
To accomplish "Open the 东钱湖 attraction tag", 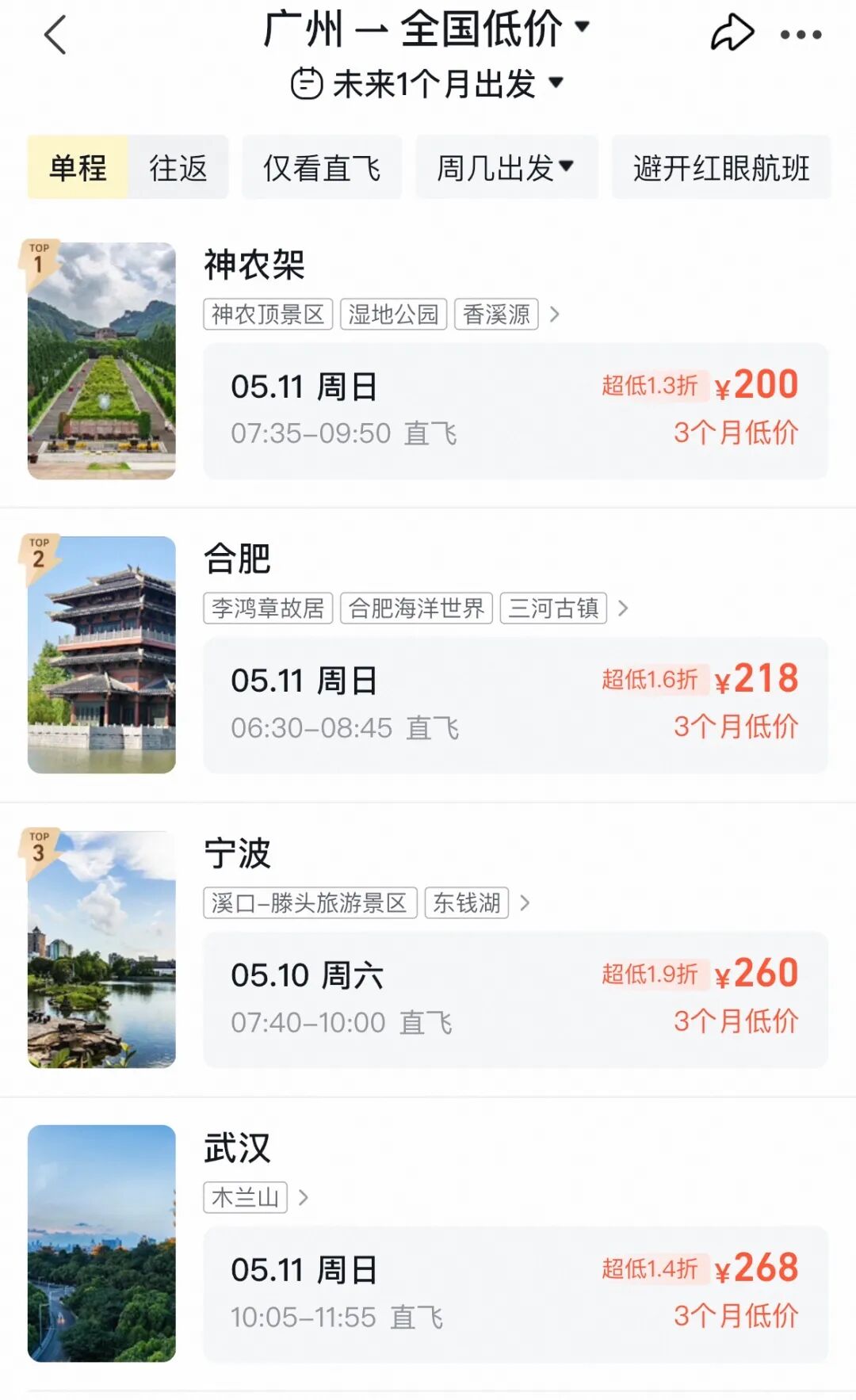I will click(467, 903).
